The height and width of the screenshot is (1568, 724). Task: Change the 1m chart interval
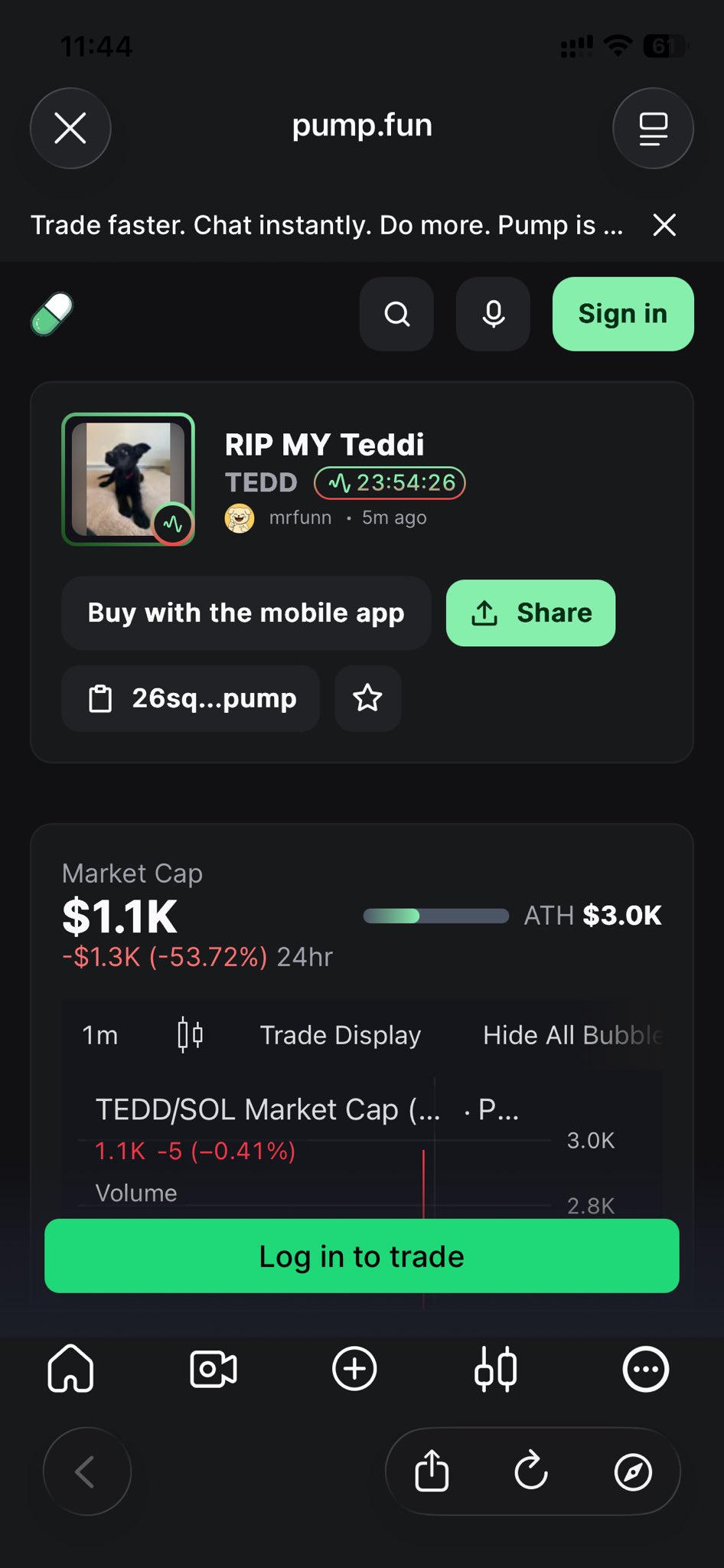100,1035
